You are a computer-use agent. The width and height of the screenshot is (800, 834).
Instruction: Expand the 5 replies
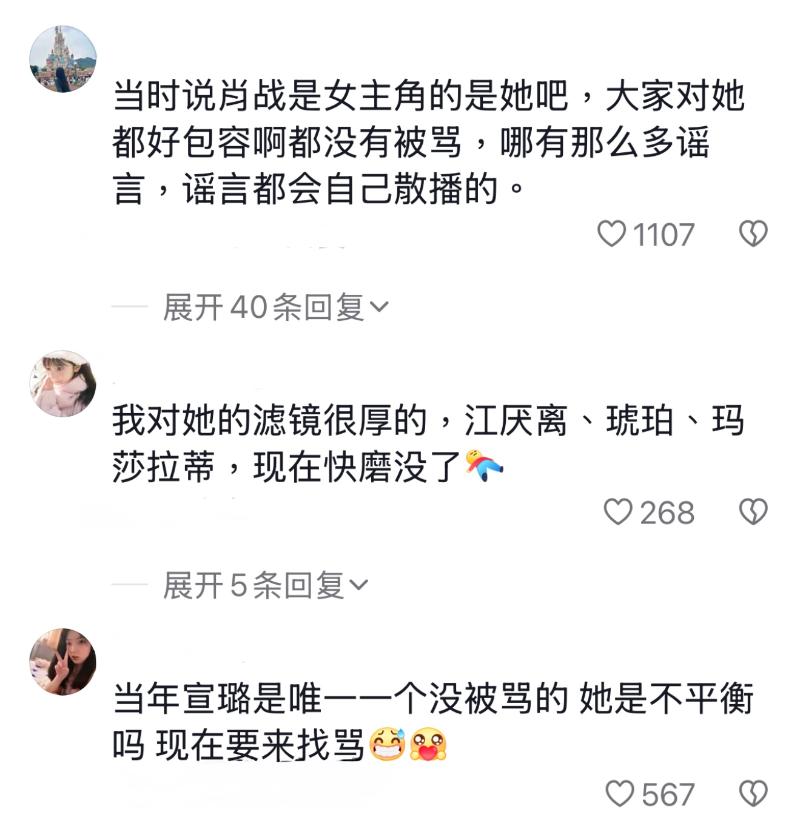click(265, 585)
